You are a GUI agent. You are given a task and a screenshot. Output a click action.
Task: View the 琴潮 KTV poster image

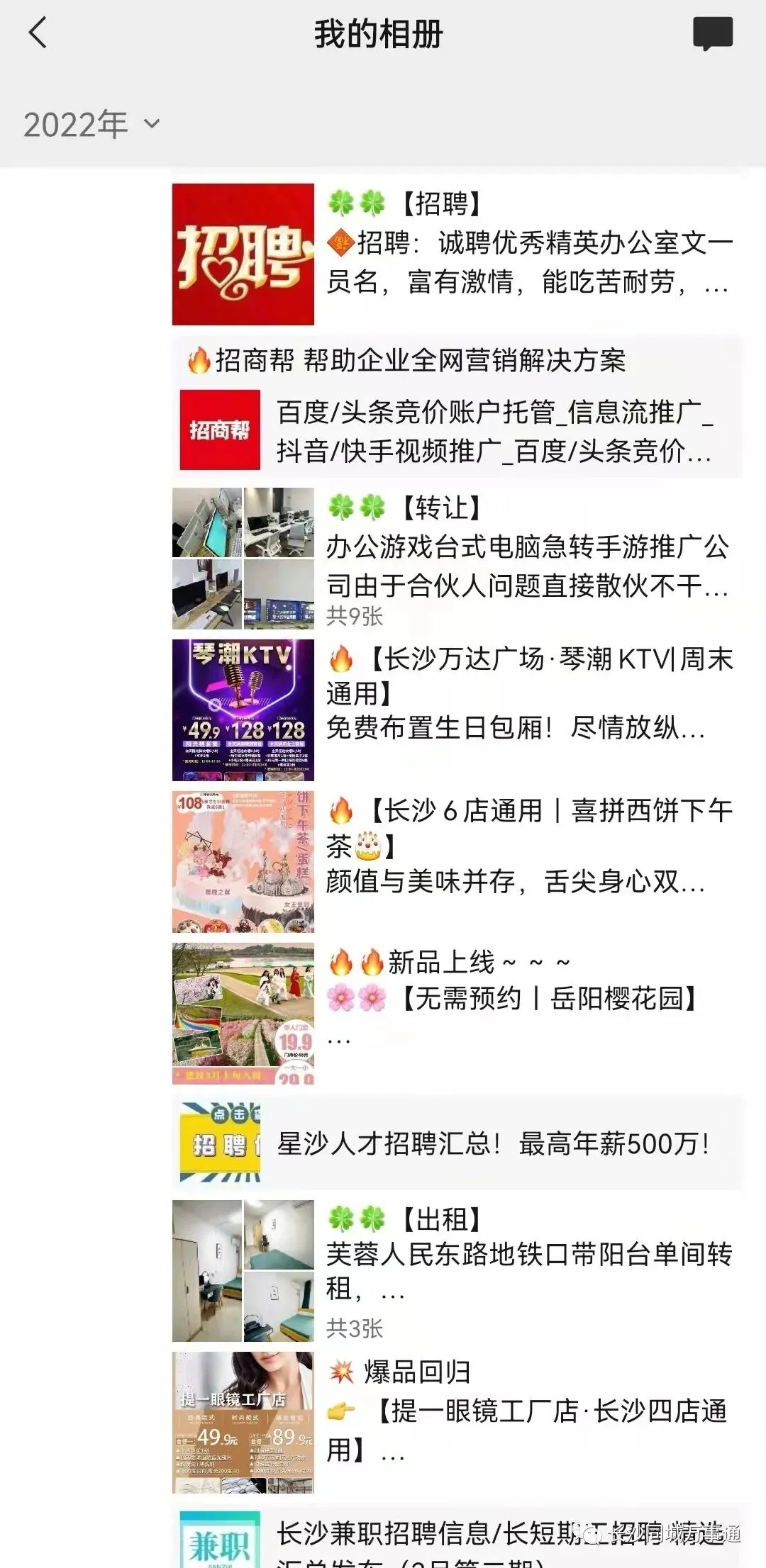(243, 710)
